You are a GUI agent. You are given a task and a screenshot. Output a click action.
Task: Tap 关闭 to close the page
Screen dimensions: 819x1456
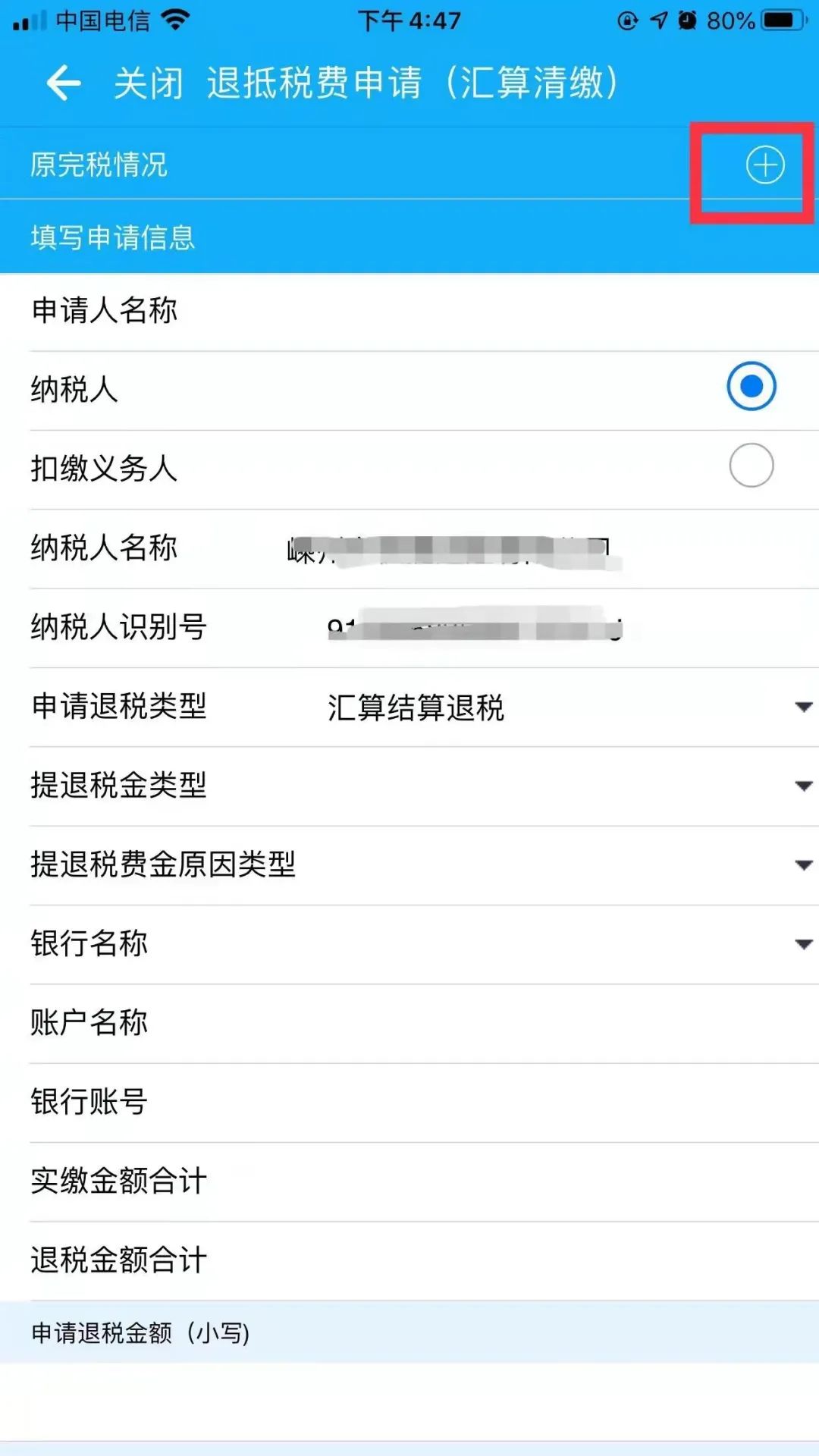pyautogui.click(x=149, y=83)
